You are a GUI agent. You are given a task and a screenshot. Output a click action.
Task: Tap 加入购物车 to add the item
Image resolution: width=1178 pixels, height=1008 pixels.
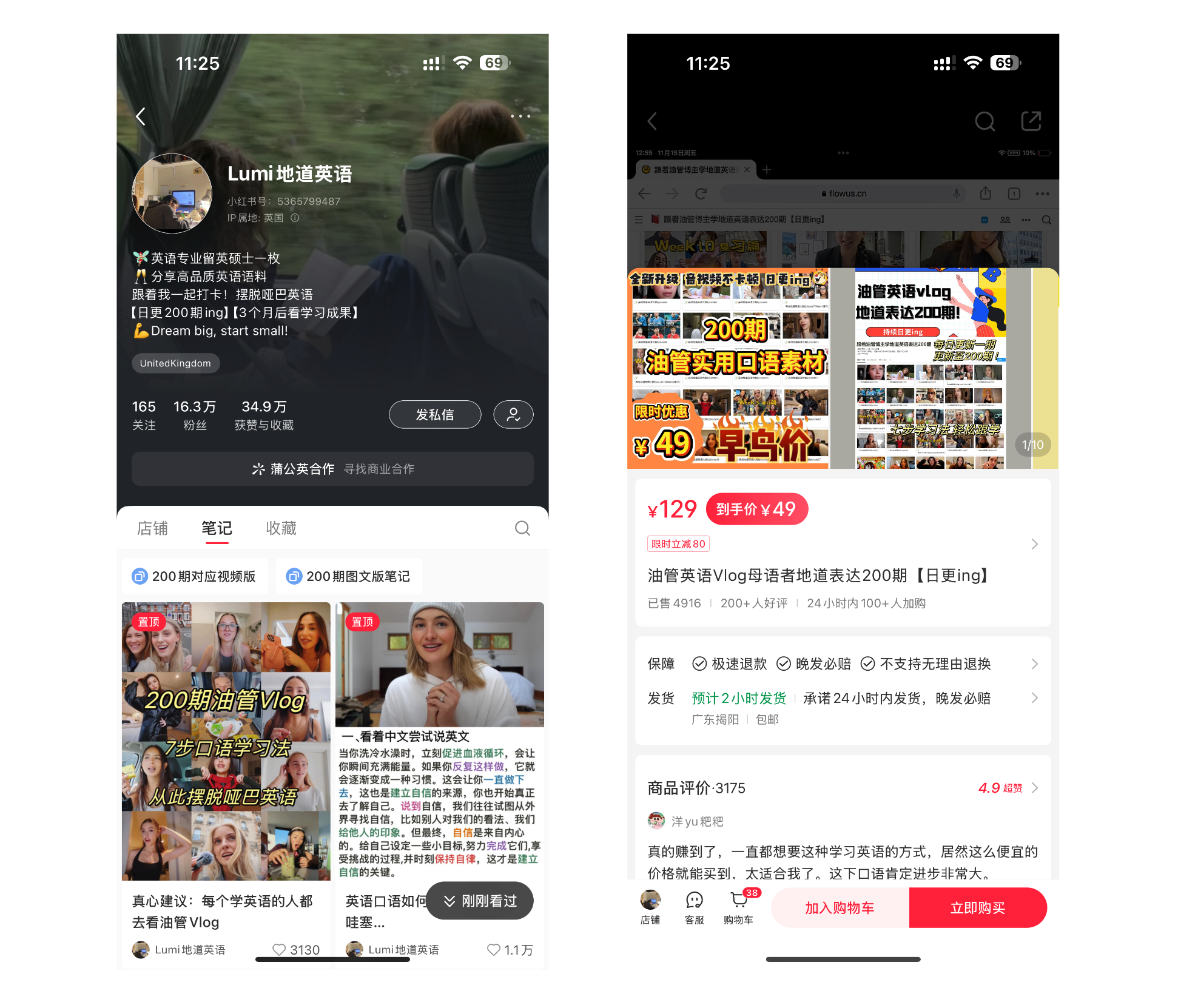[840, 907]
